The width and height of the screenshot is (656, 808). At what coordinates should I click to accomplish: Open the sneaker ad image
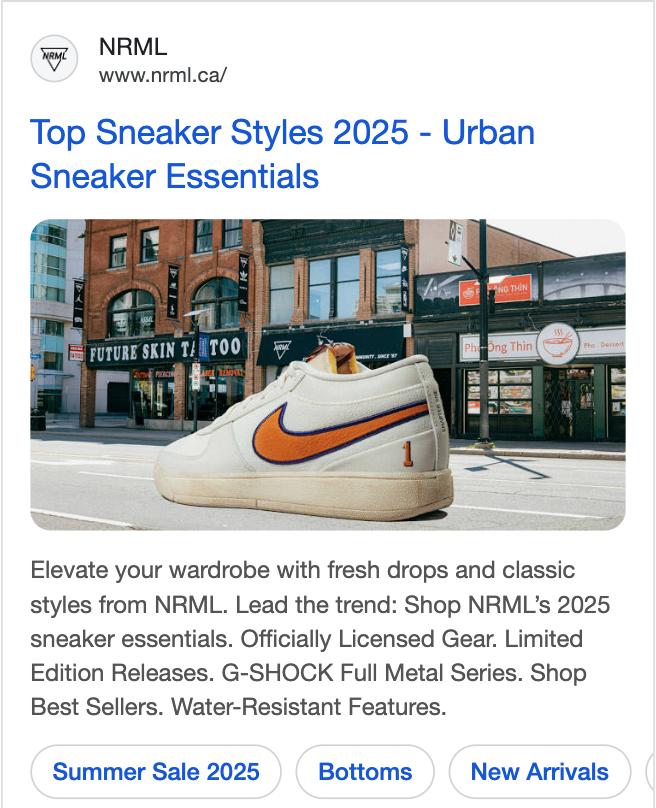click(x=328, y=374)
